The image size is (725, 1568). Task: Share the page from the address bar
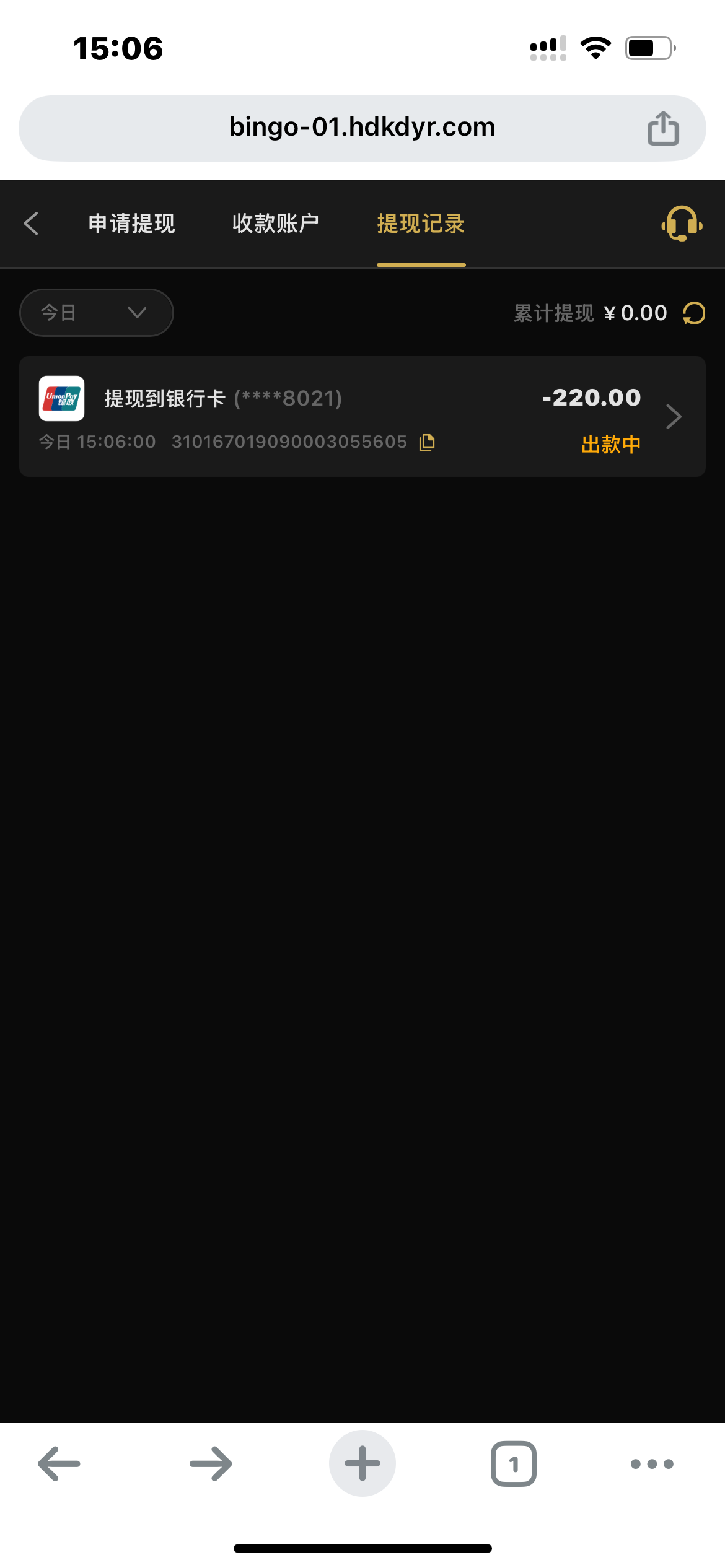point(663,128)
